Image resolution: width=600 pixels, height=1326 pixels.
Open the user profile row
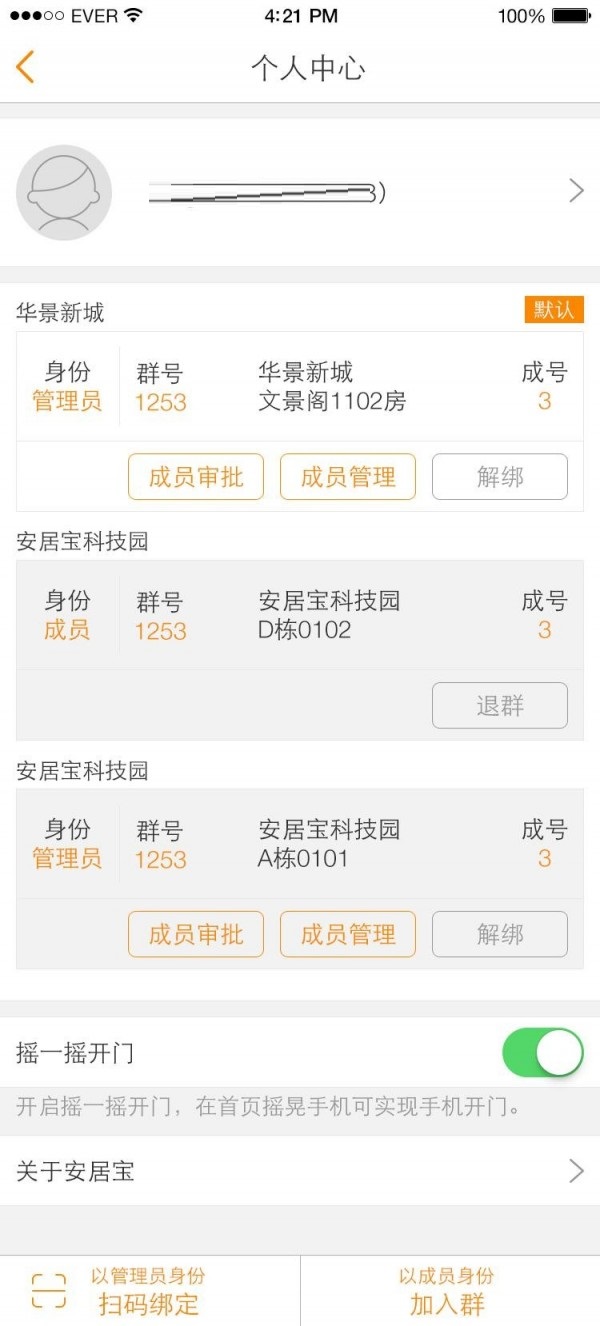[300, 192]
